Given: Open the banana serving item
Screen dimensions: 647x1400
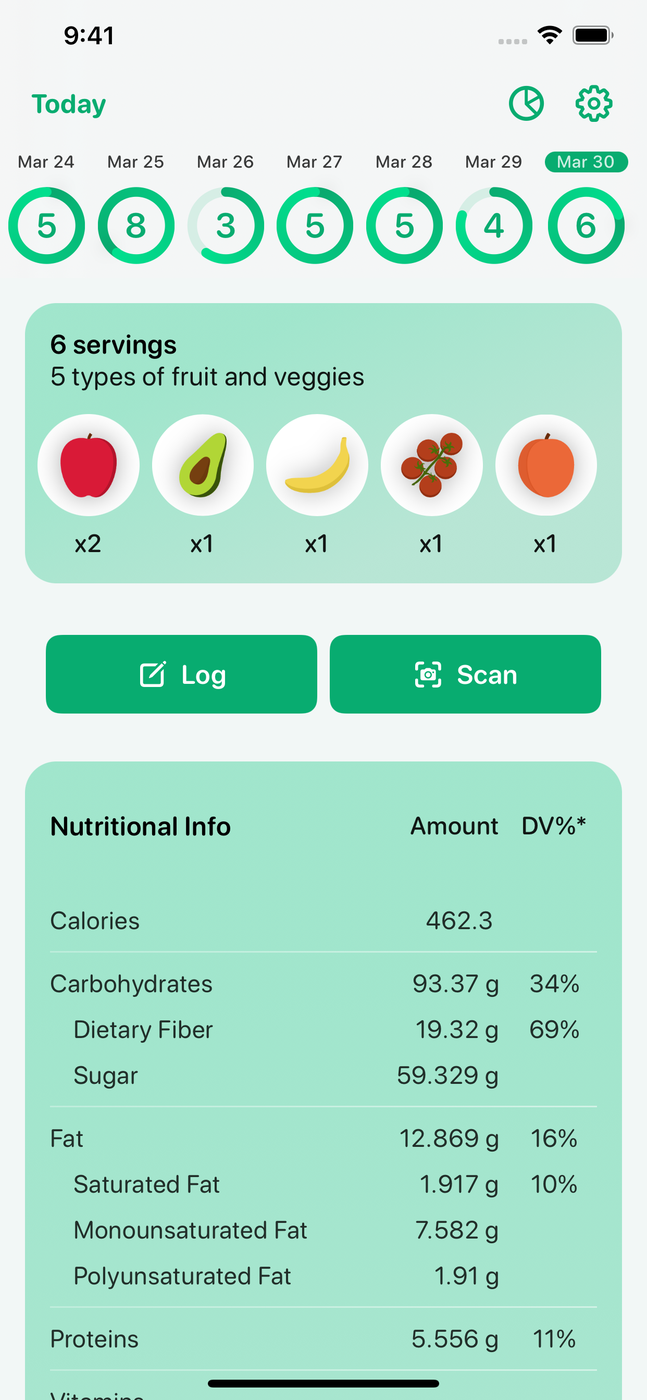Looking at the screenshot, I should (317, 465).
